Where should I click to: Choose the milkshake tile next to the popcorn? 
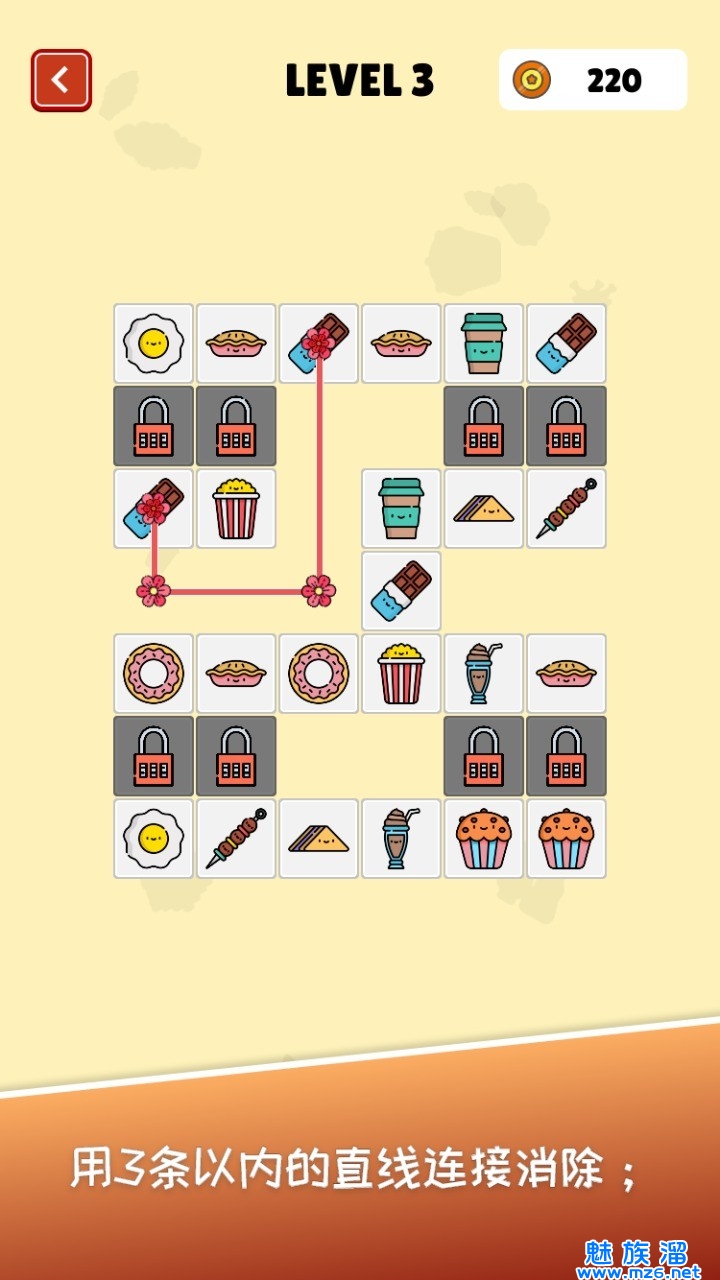[484, 673]
